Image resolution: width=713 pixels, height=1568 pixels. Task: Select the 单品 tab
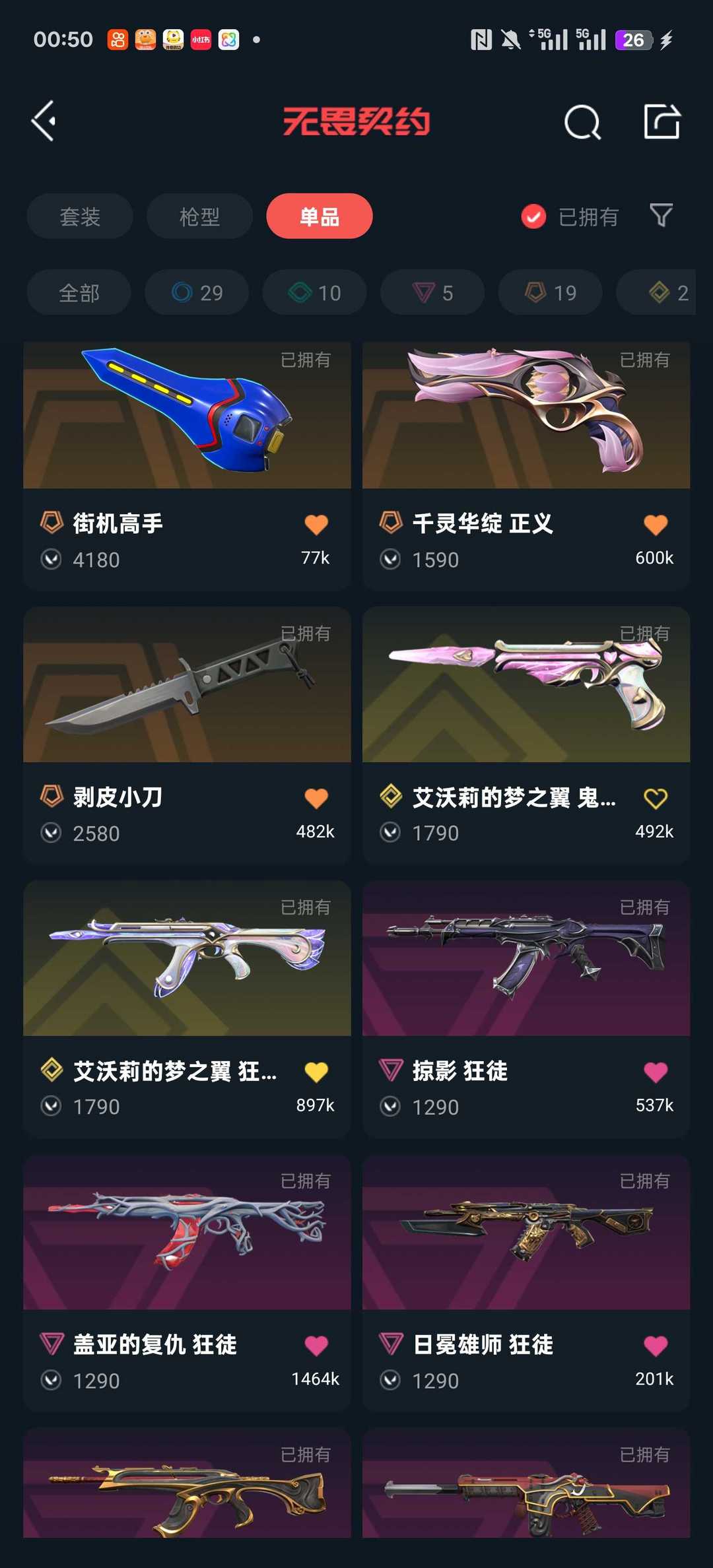coord(320,216)
